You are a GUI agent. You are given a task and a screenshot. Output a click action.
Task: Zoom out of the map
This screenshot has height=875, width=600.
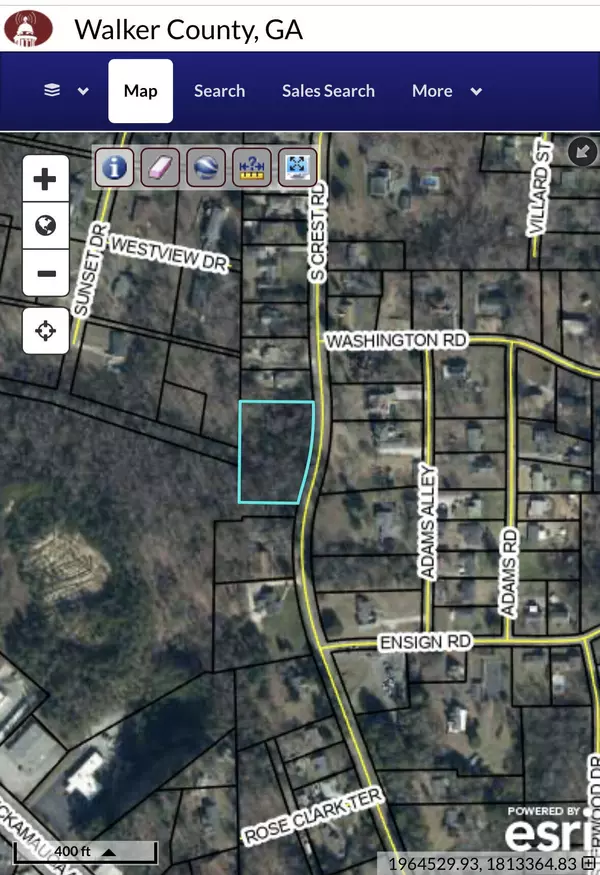[x=45, y=273]
